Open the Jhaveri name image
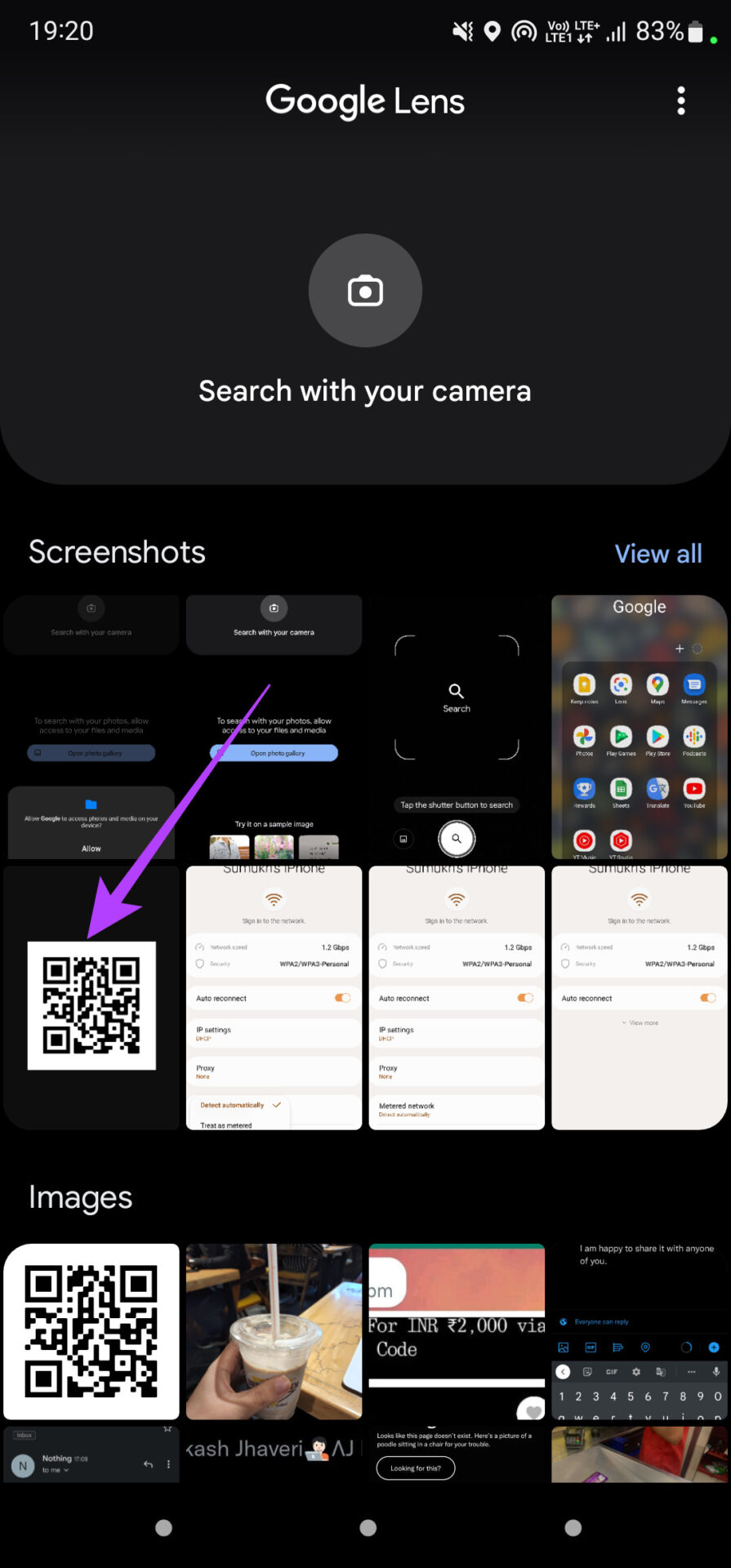731x1568 pixels. click(274, 1454)
